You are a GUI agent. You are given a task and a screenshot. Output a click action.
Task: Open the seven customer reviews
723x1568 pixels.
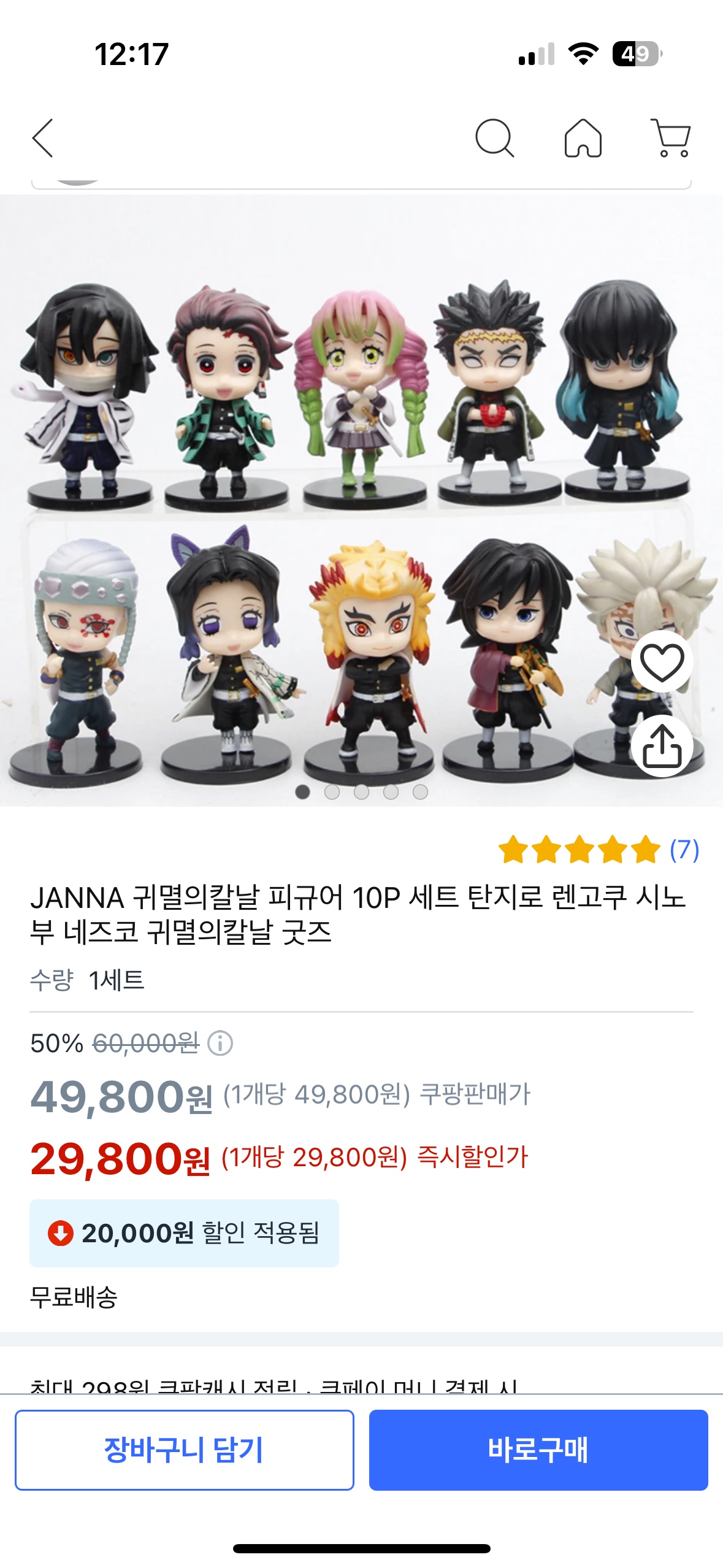pos(599,850)
